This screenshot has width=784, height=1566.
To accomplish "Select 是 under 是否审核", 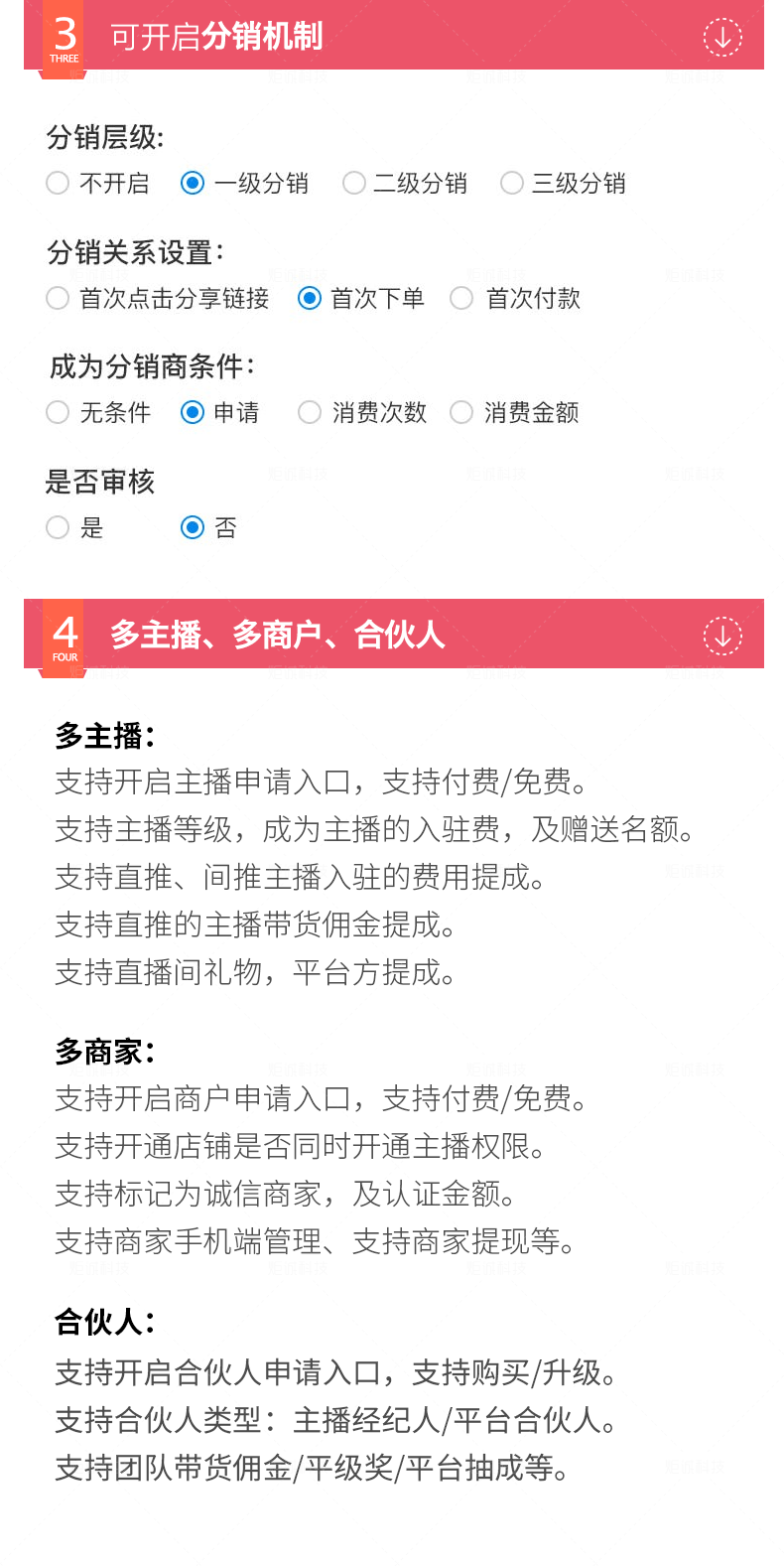I will point(57,527).
